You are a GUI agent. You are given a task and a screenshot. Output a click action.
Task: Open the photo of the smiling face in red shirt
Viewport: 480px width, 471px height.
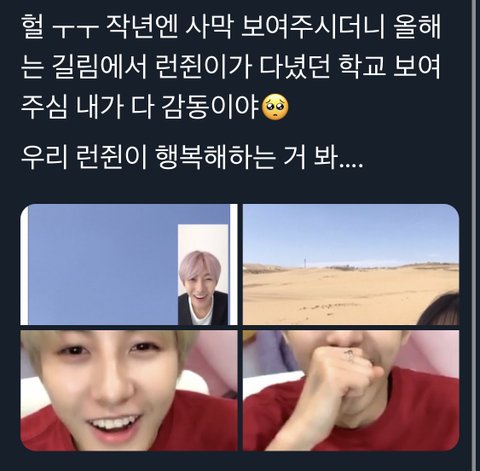pos(129,391)
